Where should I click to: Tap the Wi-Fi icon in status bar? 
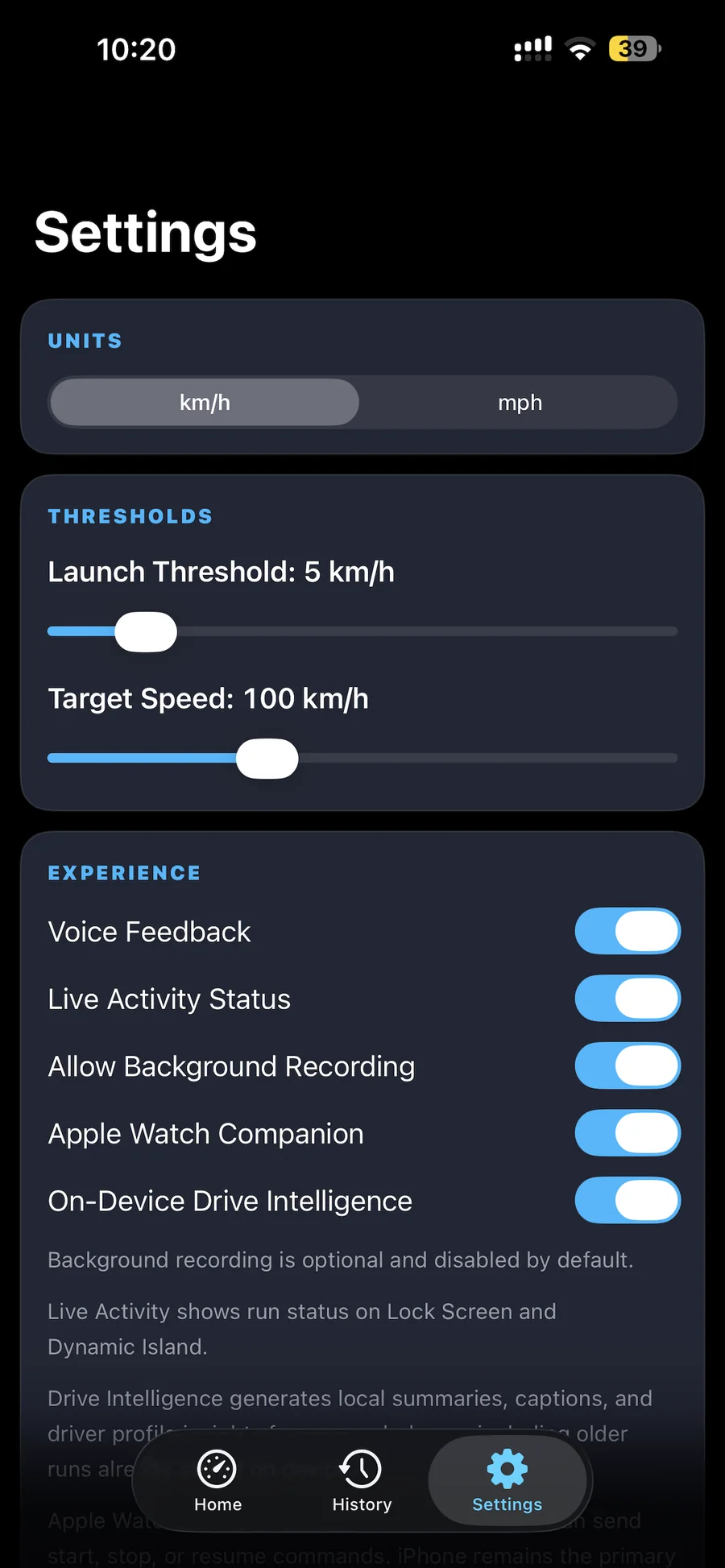(580, 48)
